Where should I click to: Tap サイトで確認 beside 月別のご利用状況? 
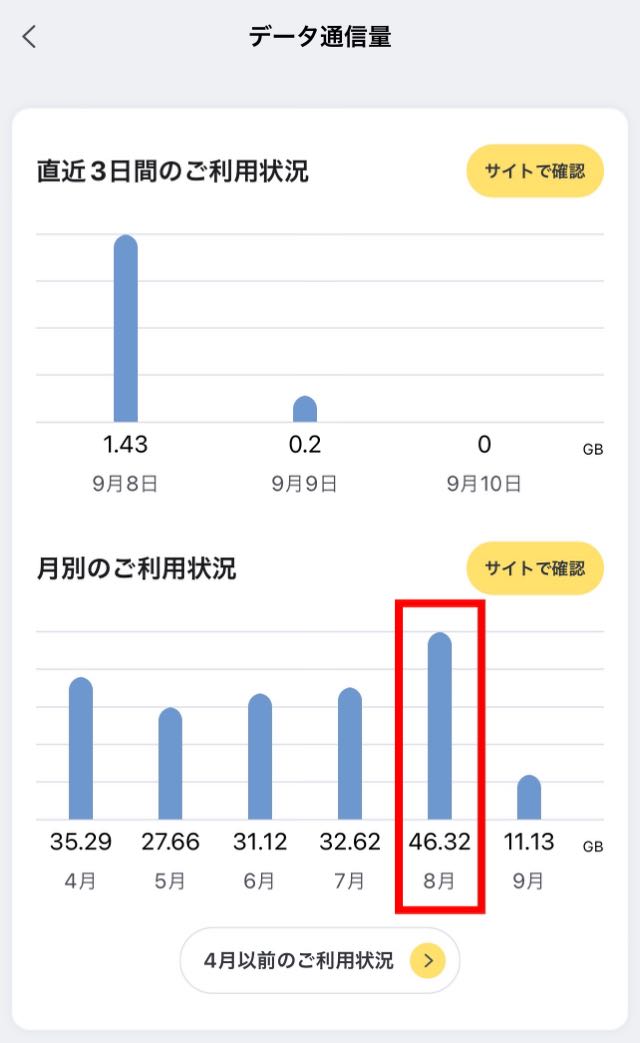(x=535, y=568)
